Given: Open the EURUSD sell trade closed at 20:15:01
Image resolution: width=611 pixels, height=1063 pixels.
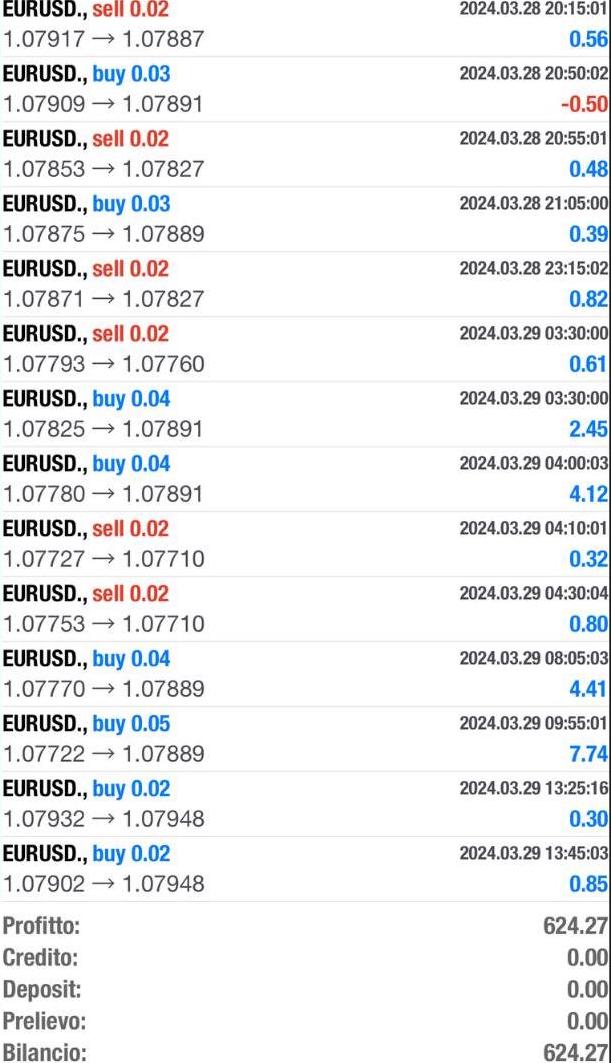Looking at the screenshot, I should [x=305, y=28].
